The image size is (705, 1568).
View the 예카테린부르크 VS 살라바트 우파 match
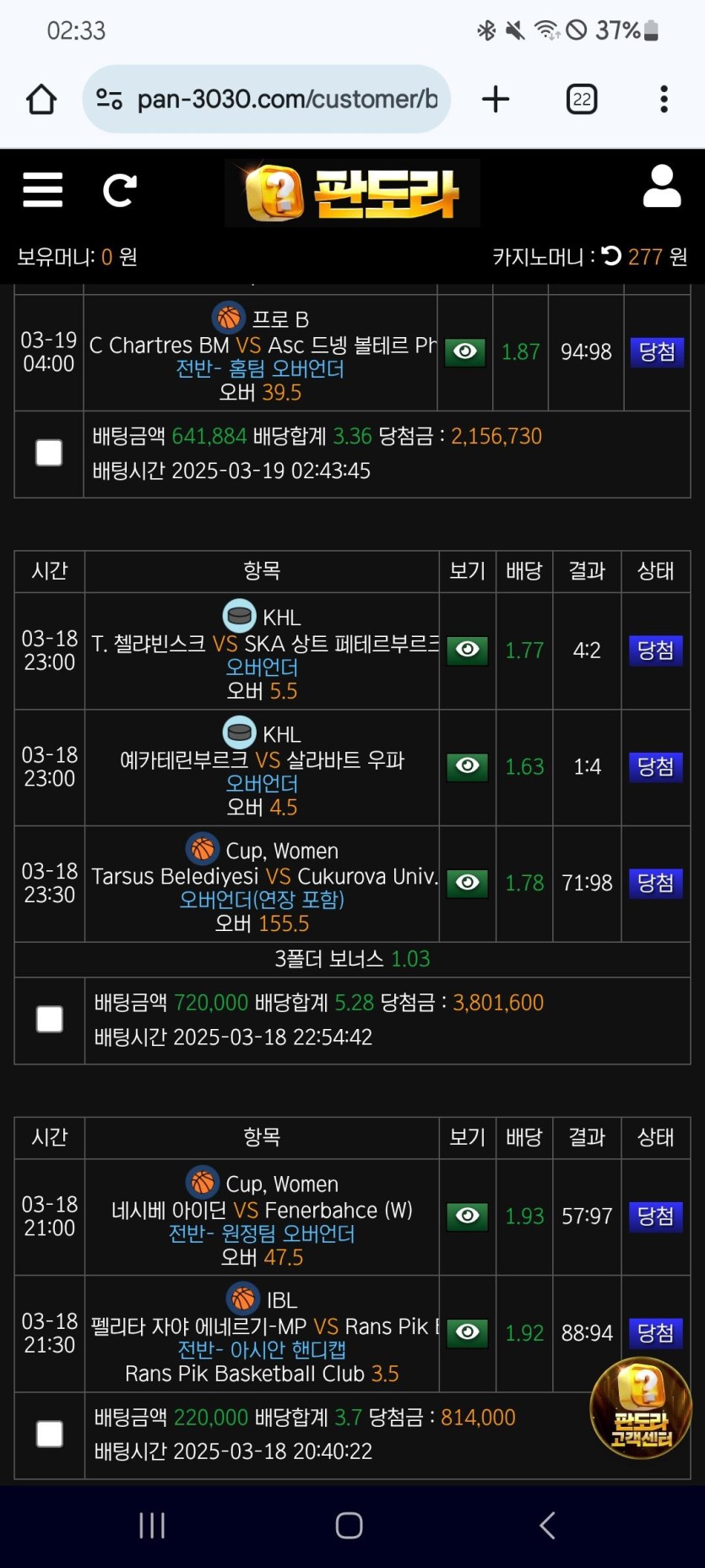pyautogui.click(x=467, y=766)
